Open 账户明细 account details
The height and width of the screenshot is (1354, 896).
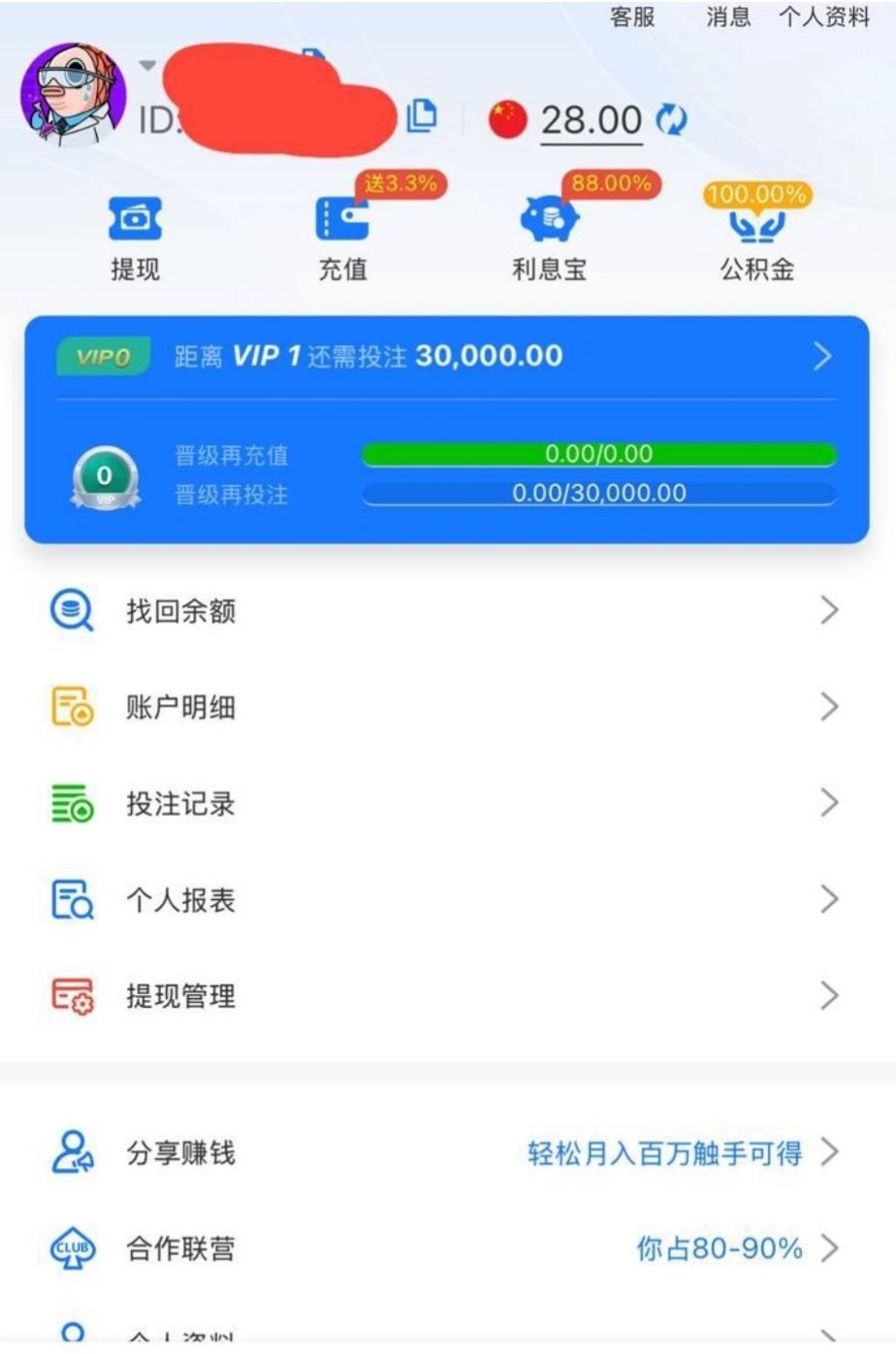tap(446, 707)
